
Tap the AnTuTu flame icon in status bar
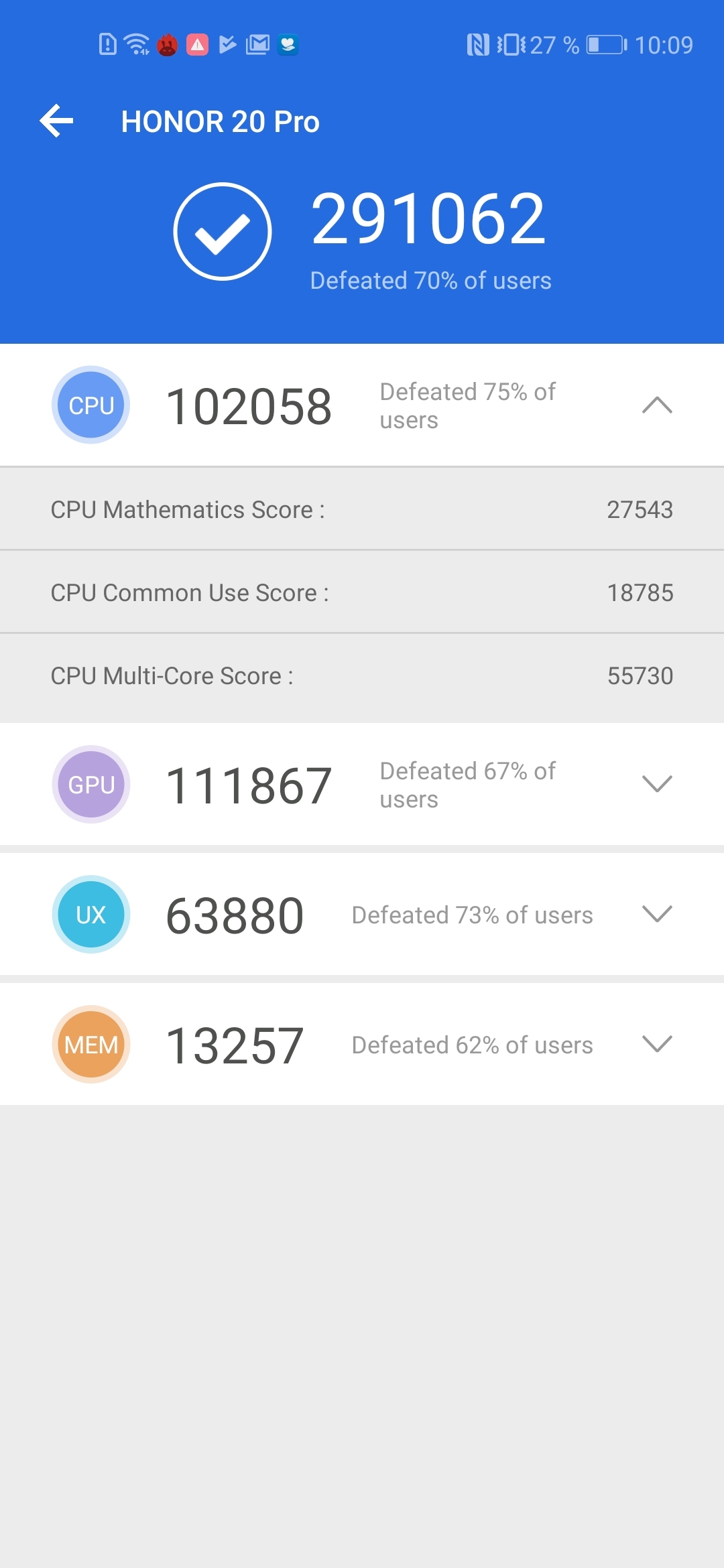166,44
